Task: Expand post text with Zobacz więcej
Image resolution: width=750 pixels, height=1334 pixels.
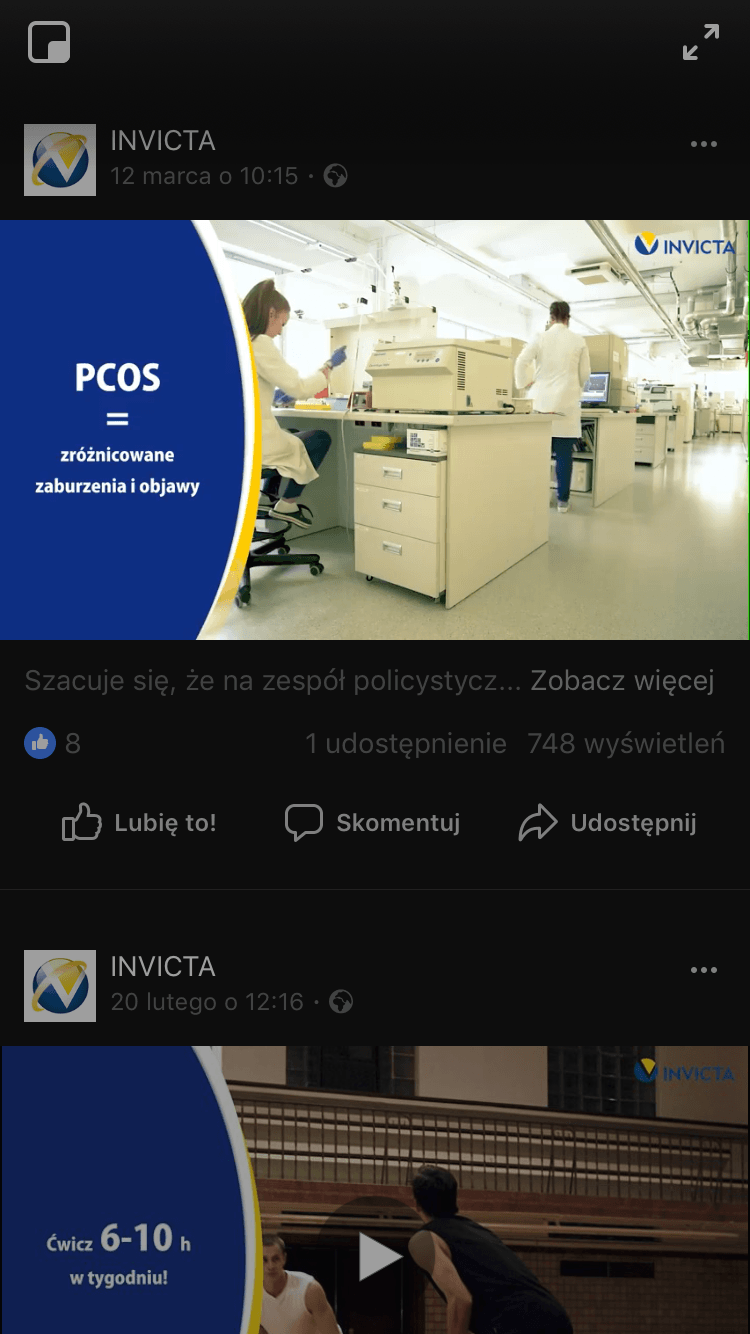Action: tap(622, 681)
